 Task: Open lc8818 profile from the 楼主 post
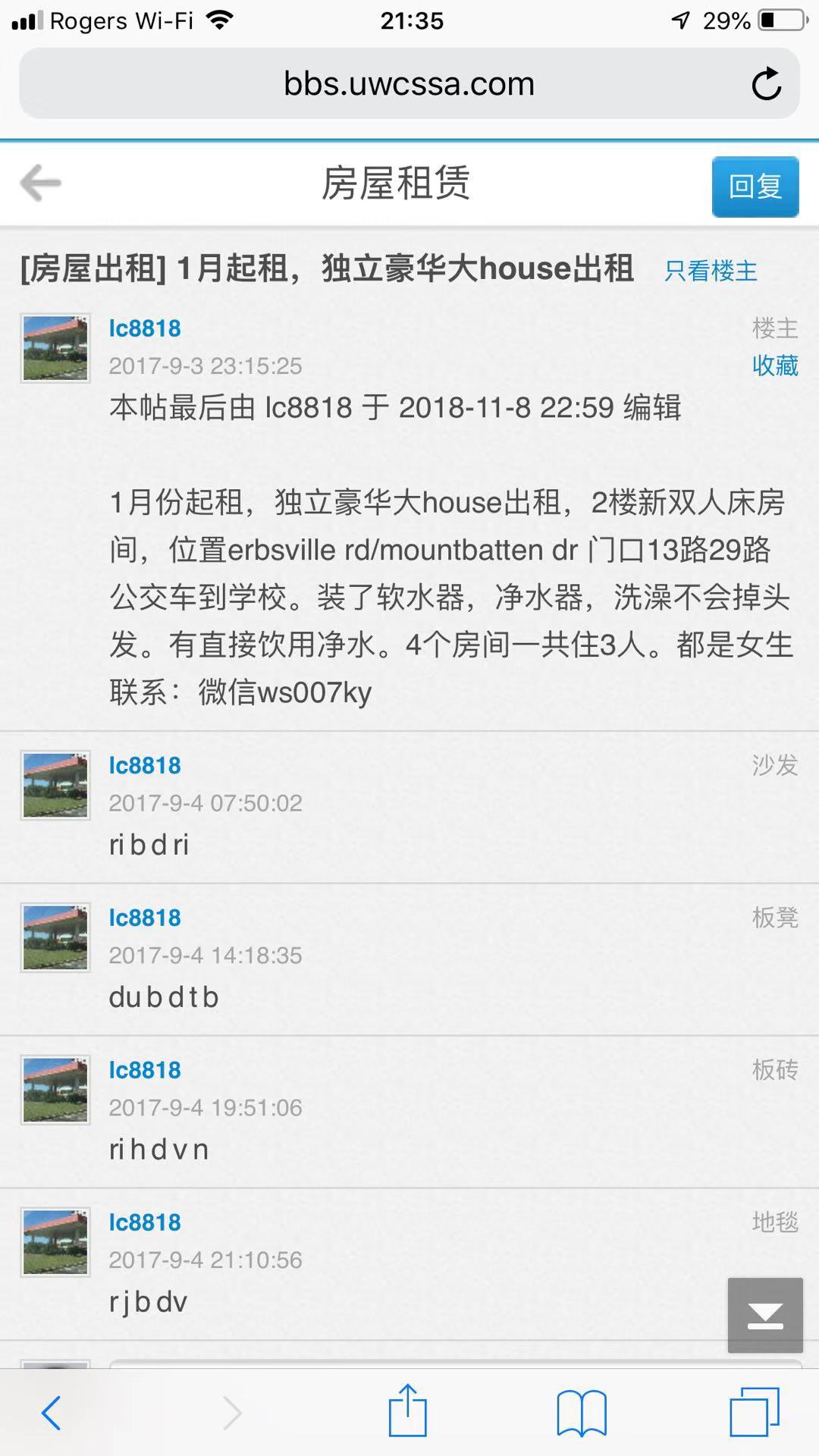pos(145,328)
